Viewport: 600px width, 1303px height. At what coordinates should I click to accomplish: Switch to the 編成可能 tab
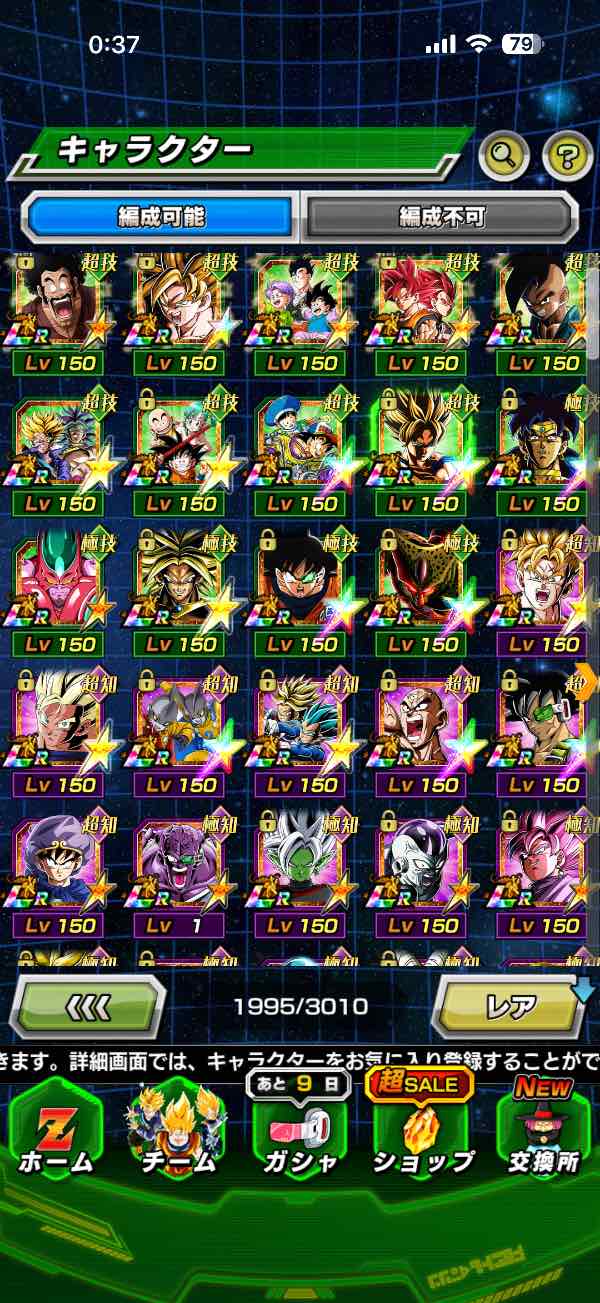[161, 216]
